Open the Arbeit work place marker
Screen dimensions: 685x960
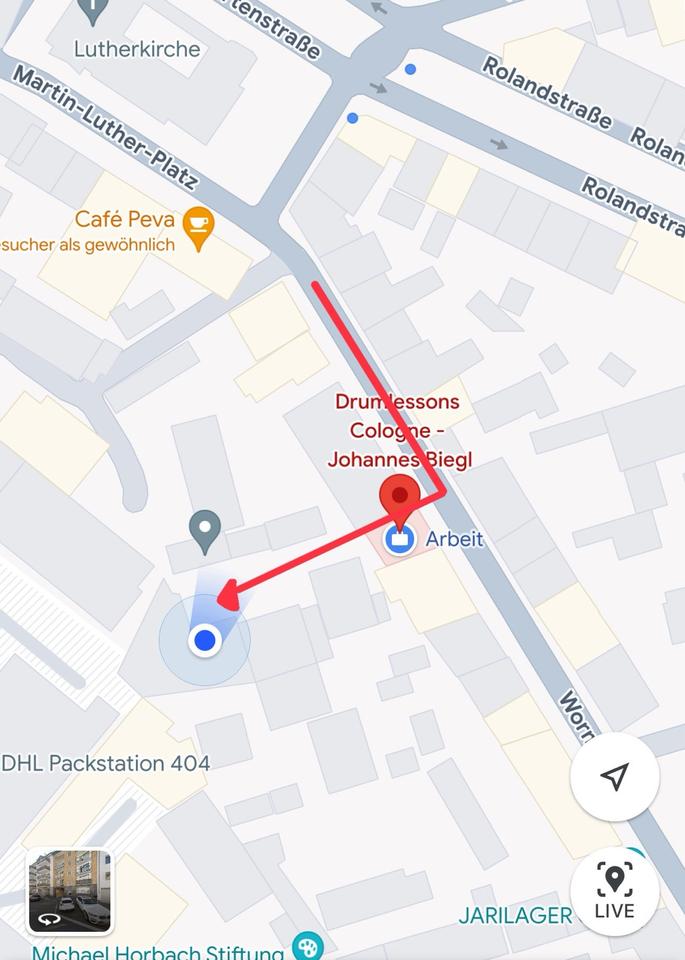(x=401, y=540)
